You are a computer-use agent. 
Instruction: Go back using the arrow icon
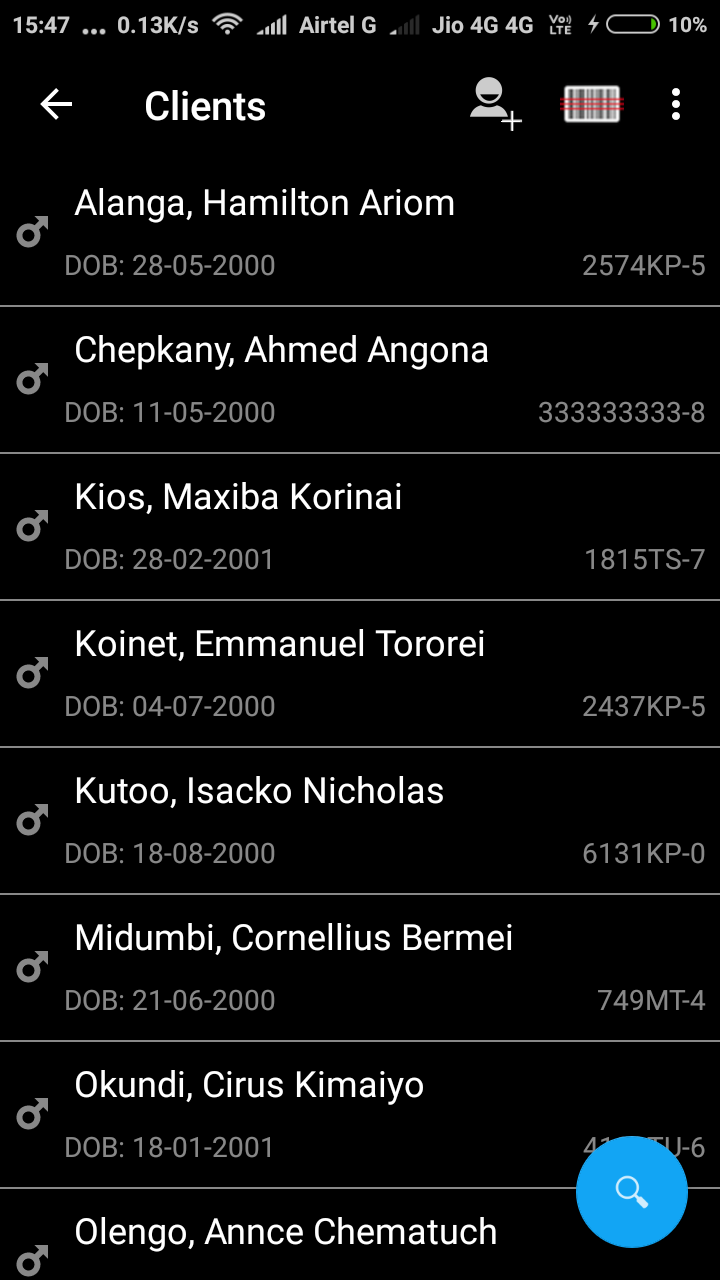[56, 105]
